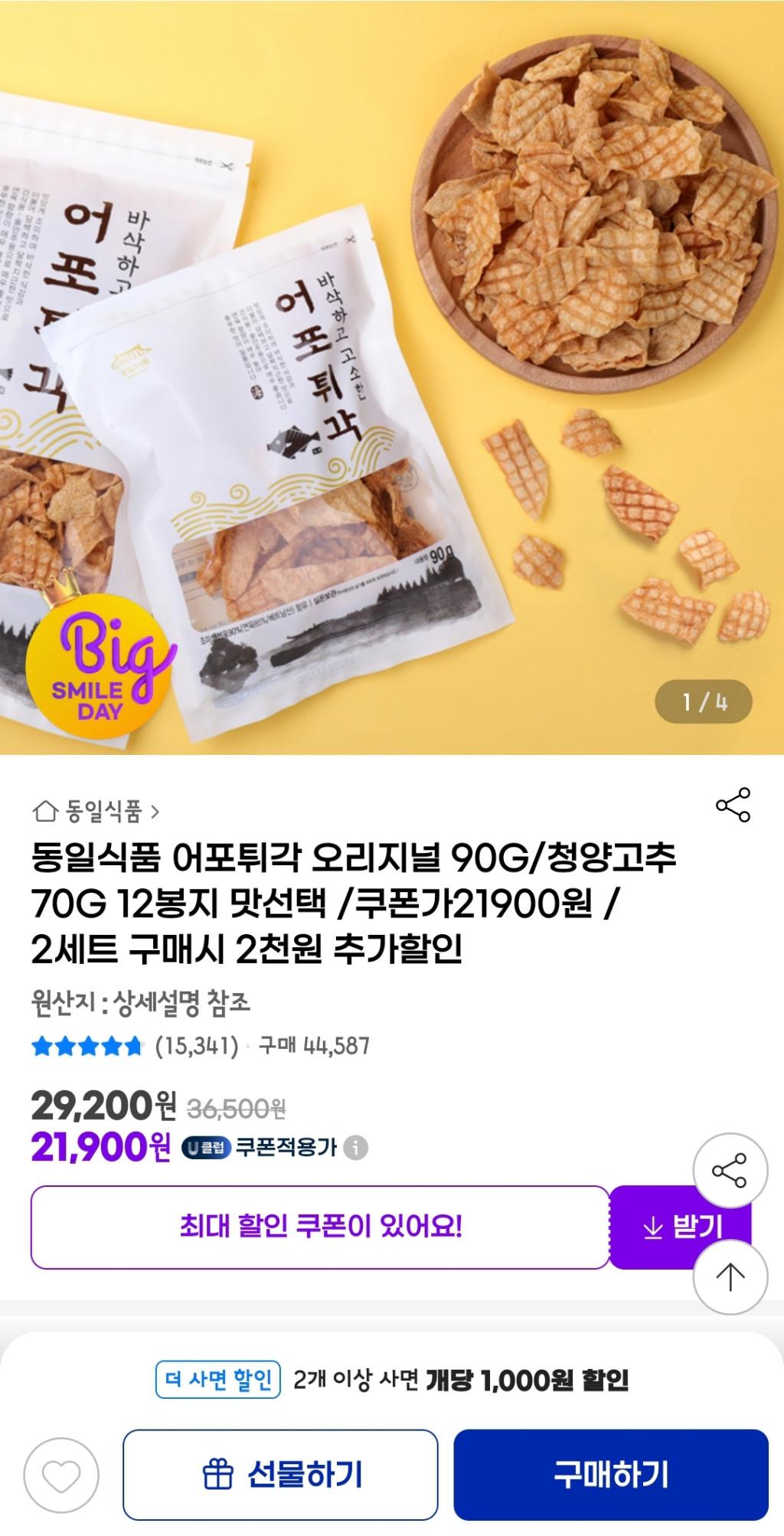Send as a gift with 선물하기

(x=280, y=1474)
